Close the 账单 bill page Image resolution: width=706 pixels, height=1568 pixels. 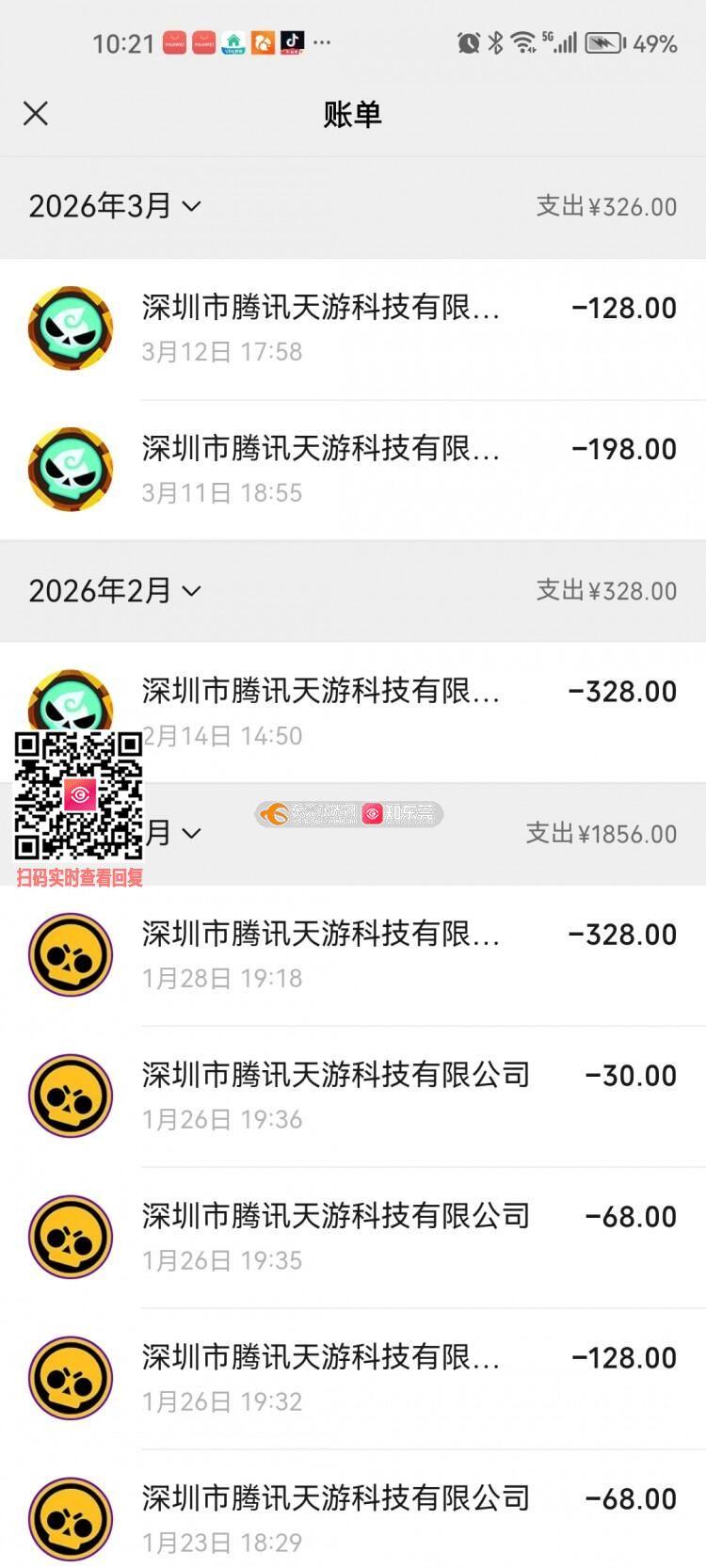pyautogui.click(x=36, y=114)
